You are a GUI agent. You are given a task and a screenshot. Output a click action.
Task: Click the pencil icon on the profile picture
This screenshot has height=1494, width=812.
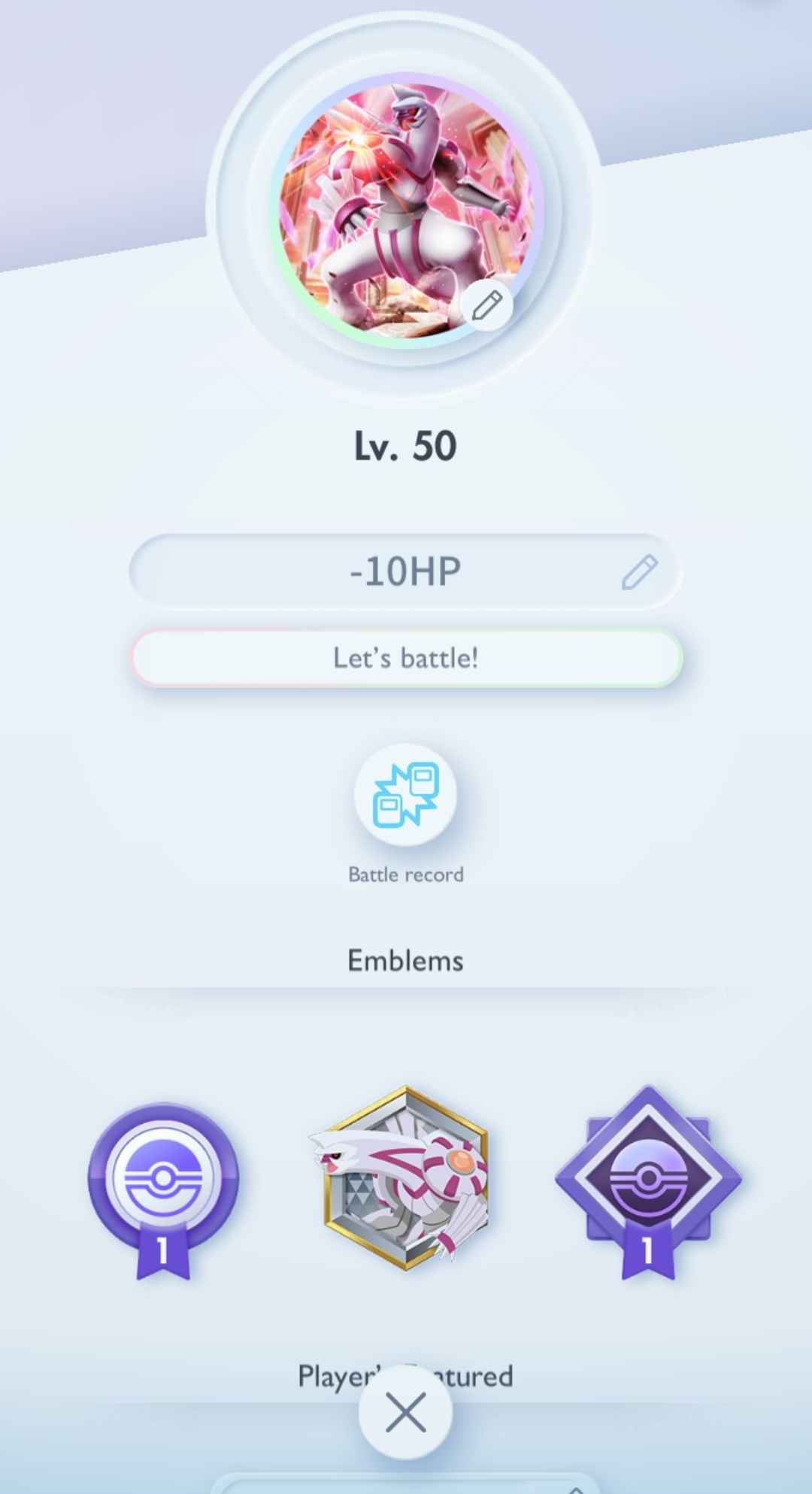pos(487,304)
